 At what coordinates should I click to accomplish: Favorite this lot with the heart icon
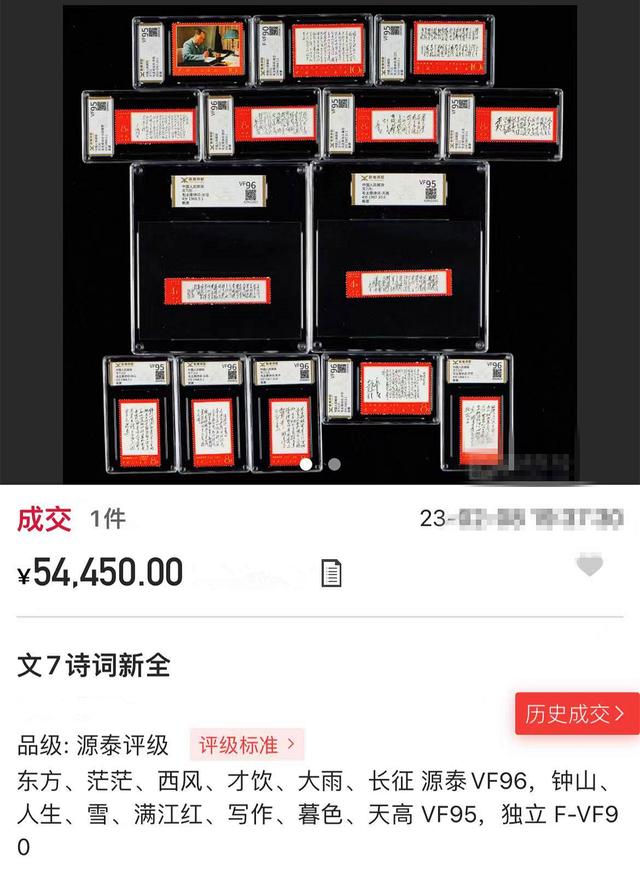click(590, 566)
